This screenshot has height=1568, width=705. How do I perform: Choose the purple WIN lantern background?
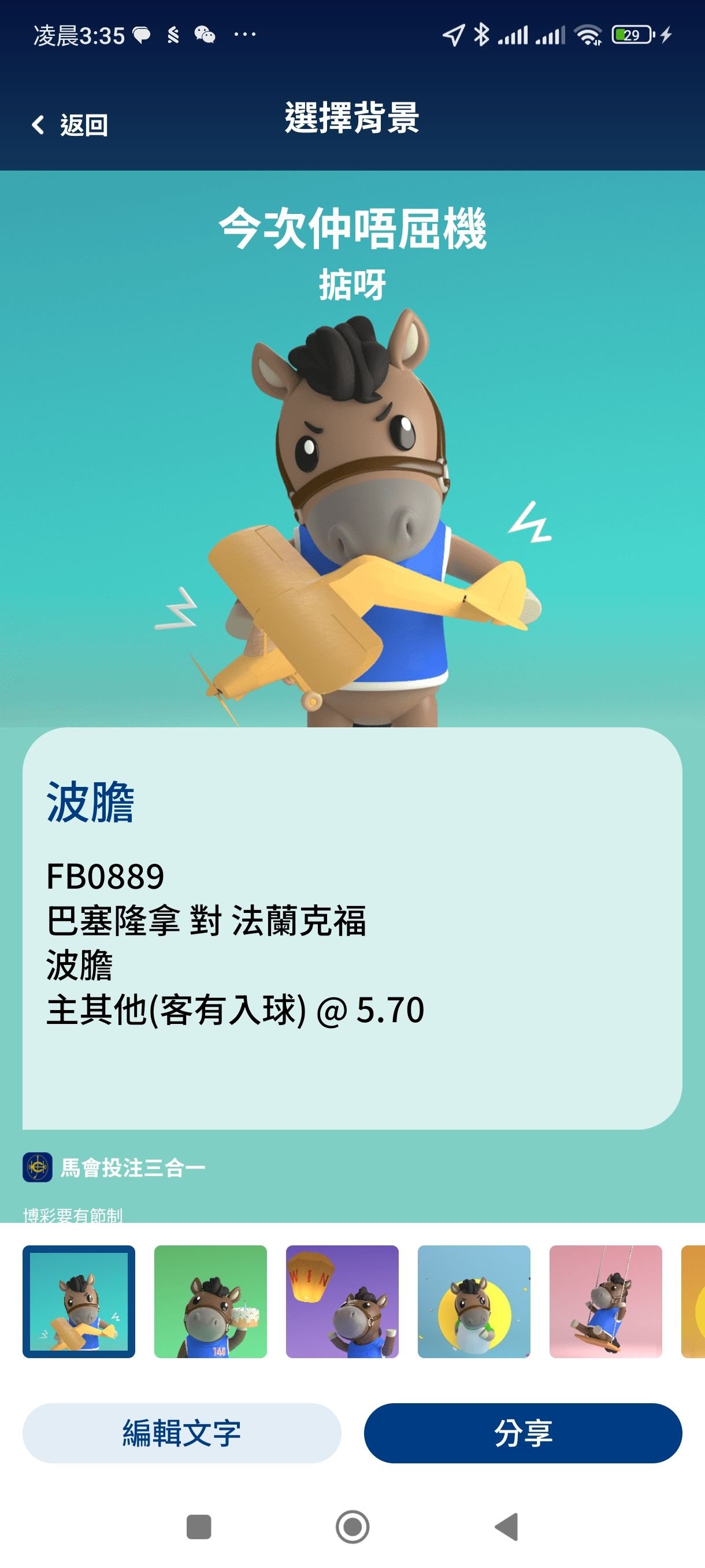coord(342,1301)
